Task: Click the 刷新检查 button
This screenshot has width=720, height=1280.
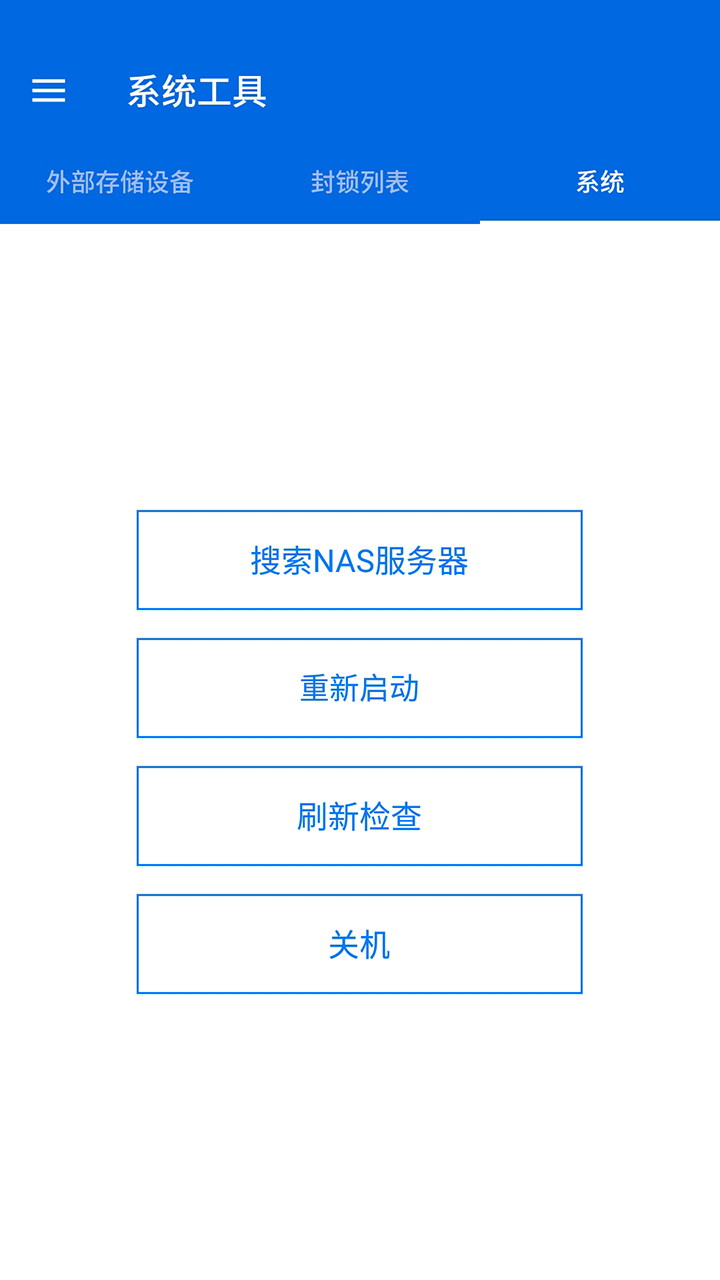Action: click(x=359, y=815)
